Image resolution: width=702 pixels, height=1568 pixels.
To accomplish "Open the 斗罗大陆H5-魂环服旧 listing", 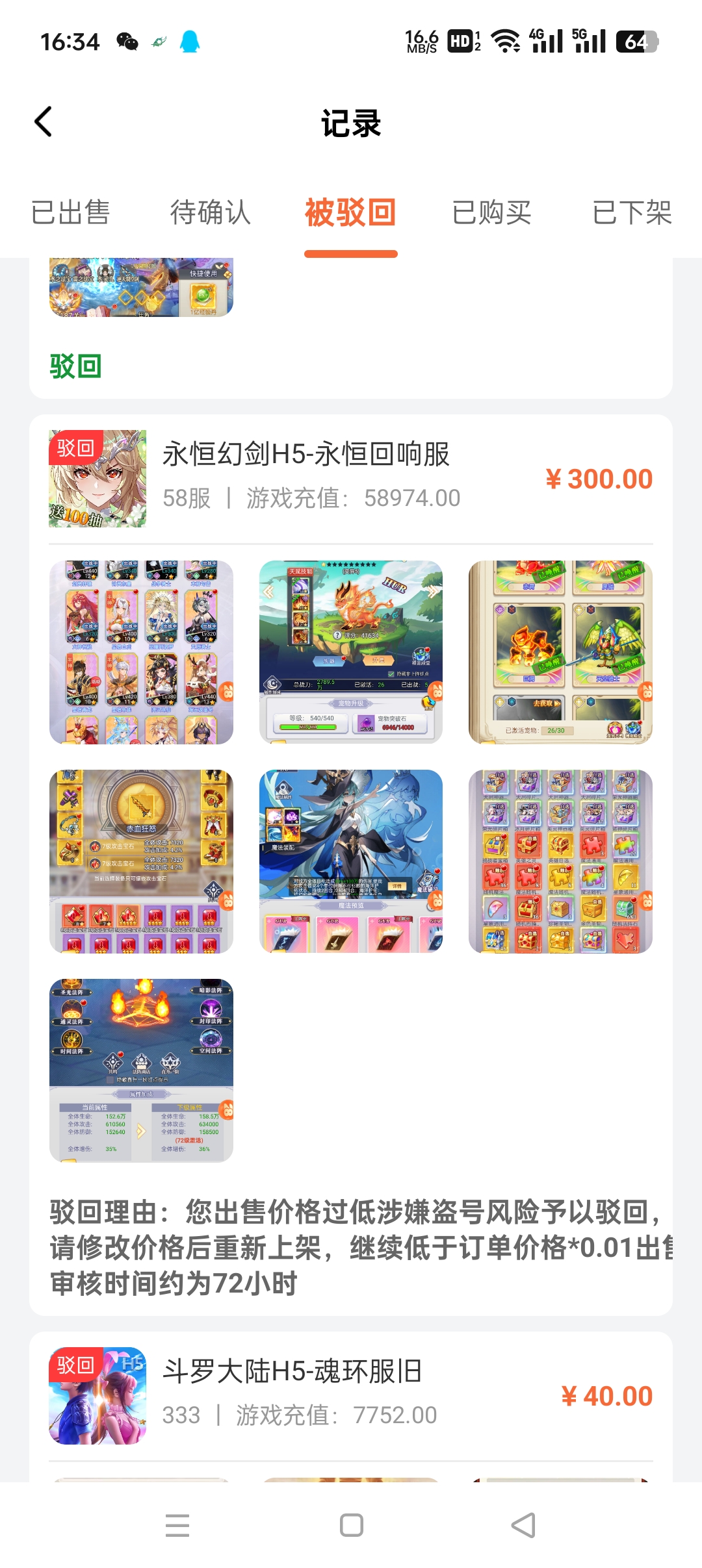I will coord(292,1372).
